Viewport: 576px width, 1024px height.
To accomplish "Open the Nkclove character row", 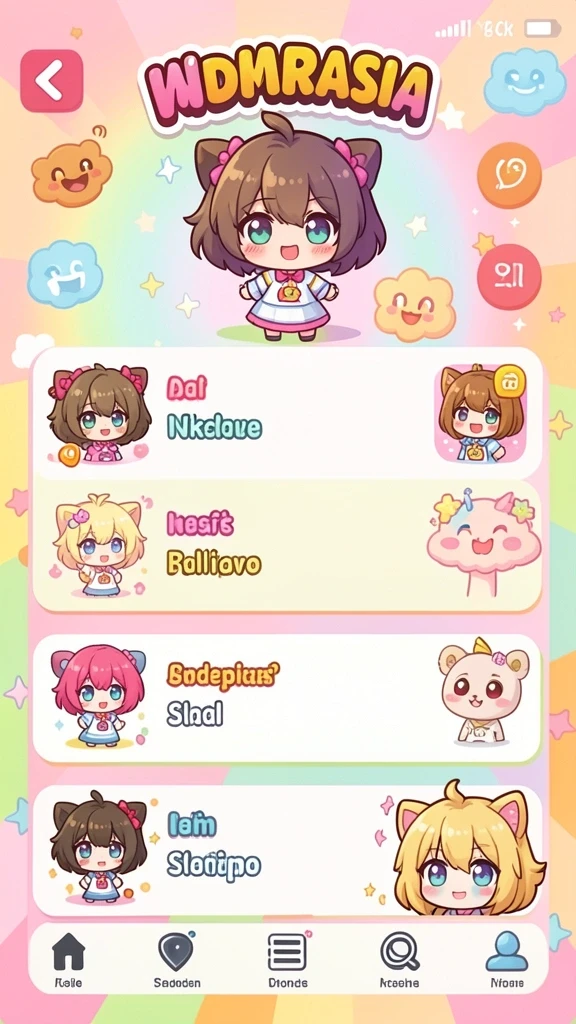I will click(x=287, y=413).
